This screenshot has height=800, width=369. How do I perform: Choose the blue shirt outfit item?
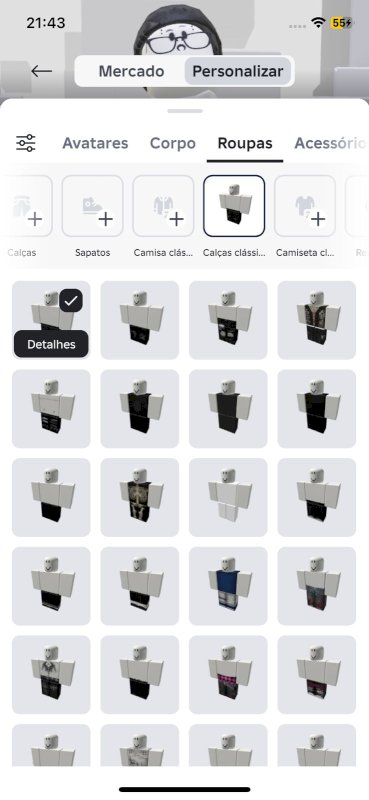228,586
